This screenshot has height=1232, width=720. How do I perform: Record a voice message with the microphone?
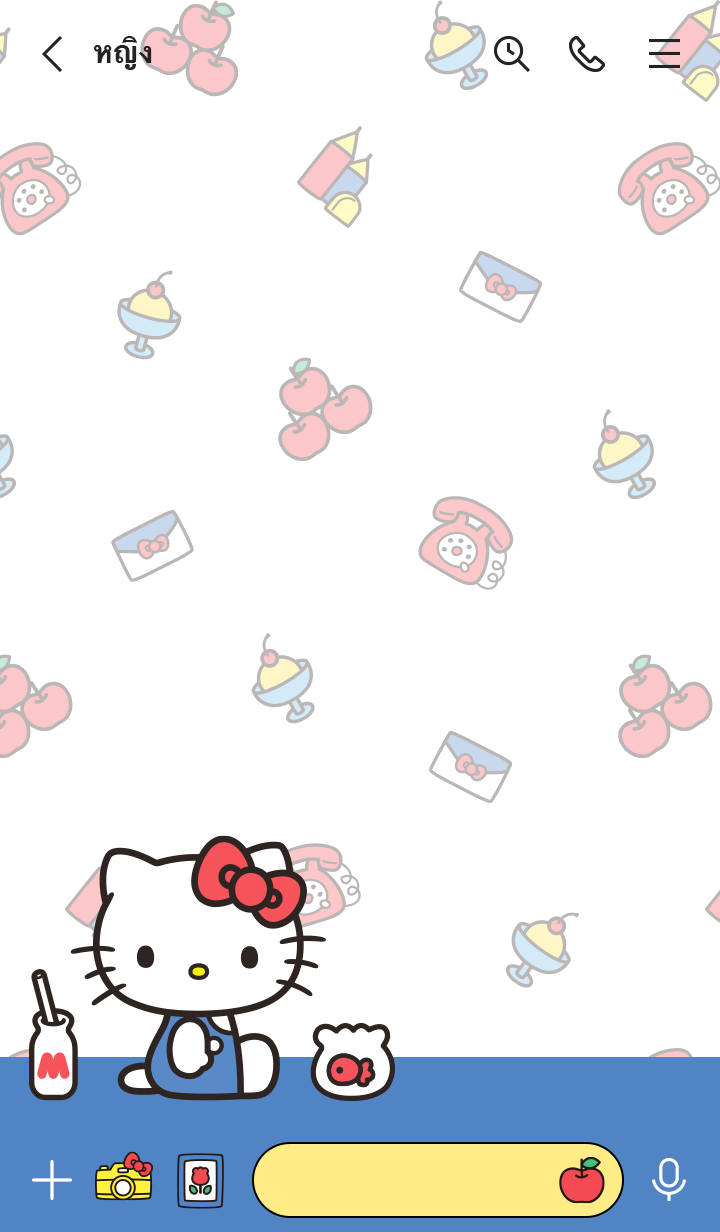pos(668,1180)
